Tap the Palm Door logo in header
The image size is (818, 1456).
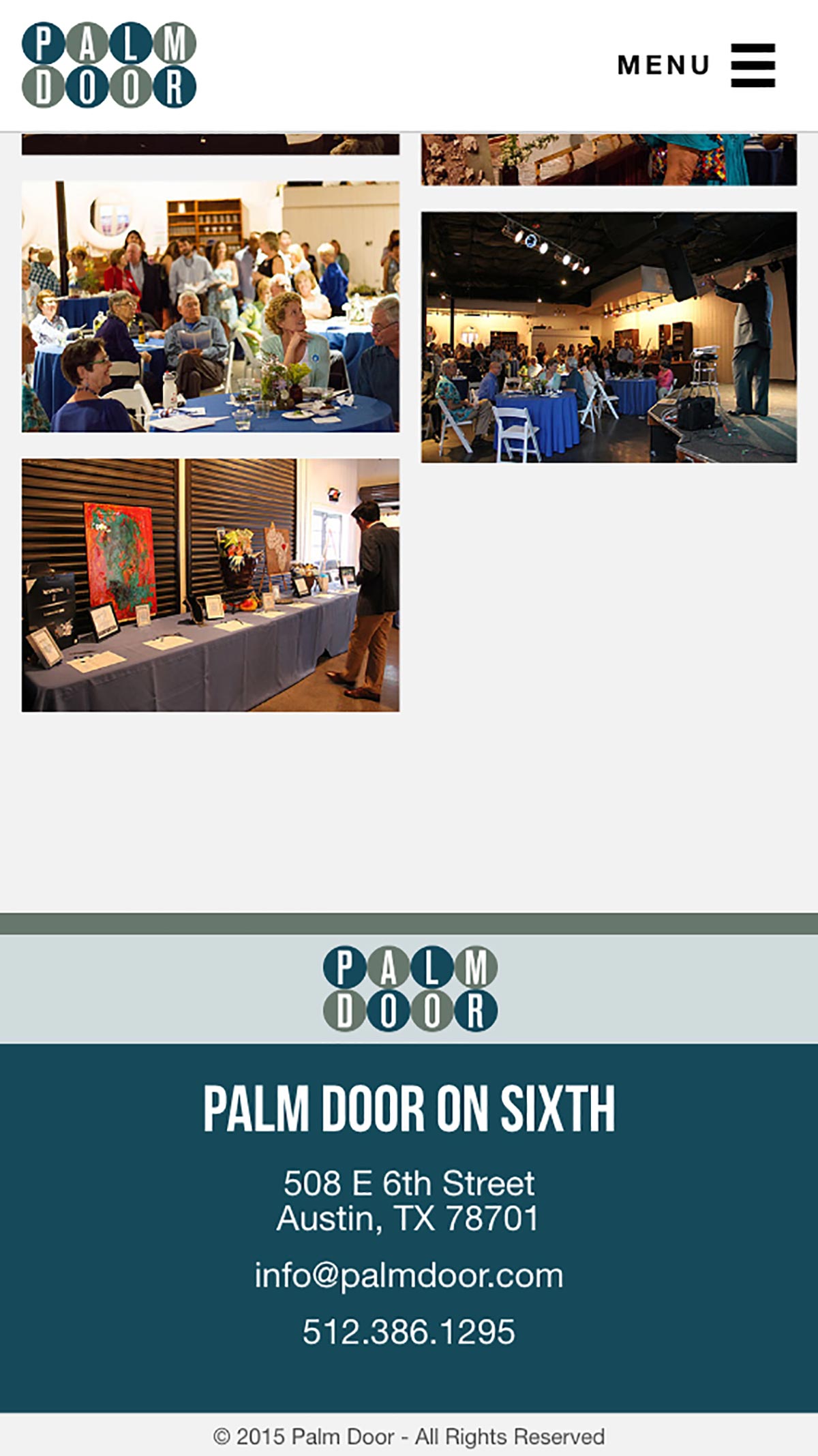click(109, 65)
